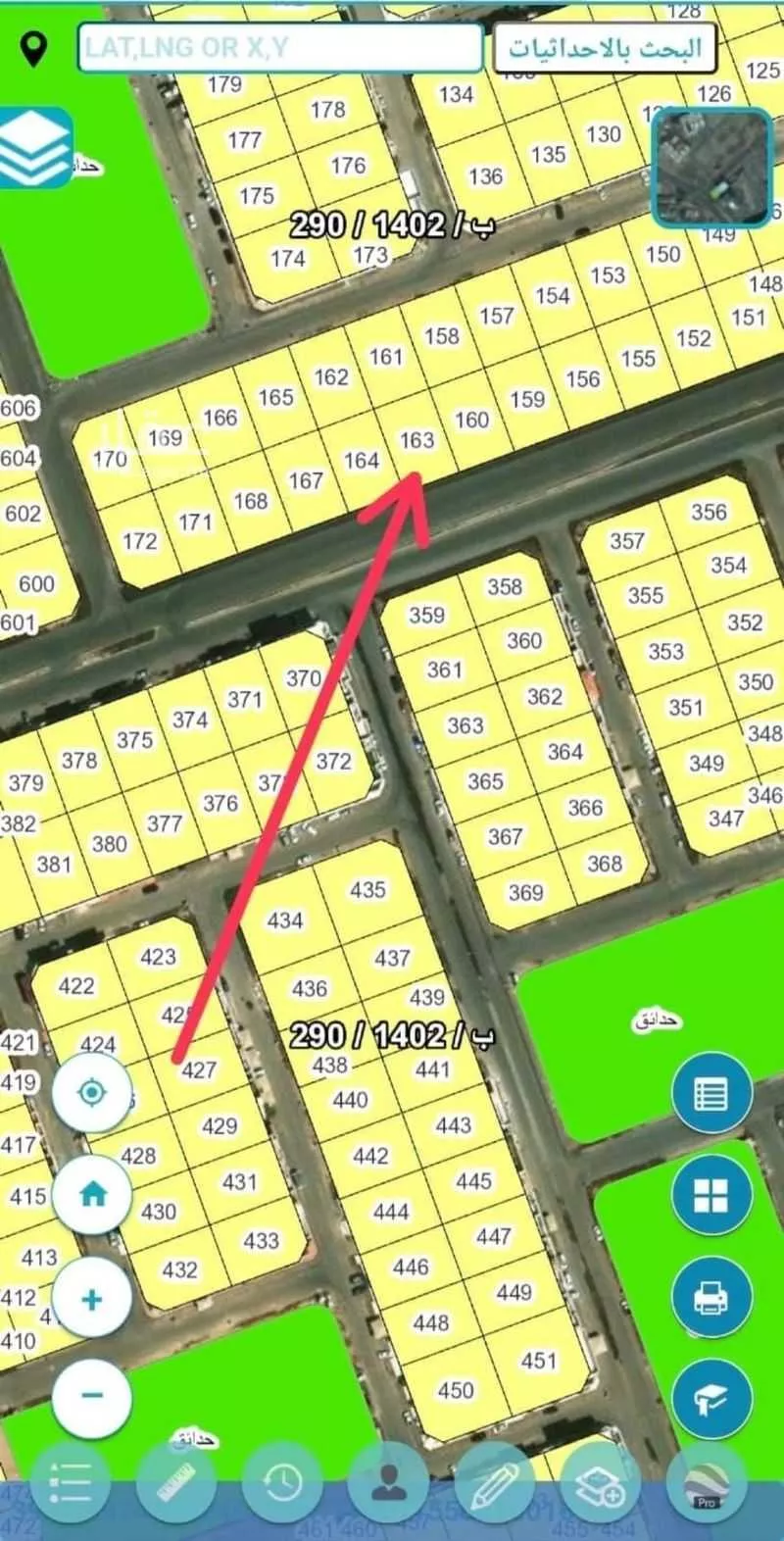
Task: Switch basemap using the satellite thumbnail
Action: 712,167
